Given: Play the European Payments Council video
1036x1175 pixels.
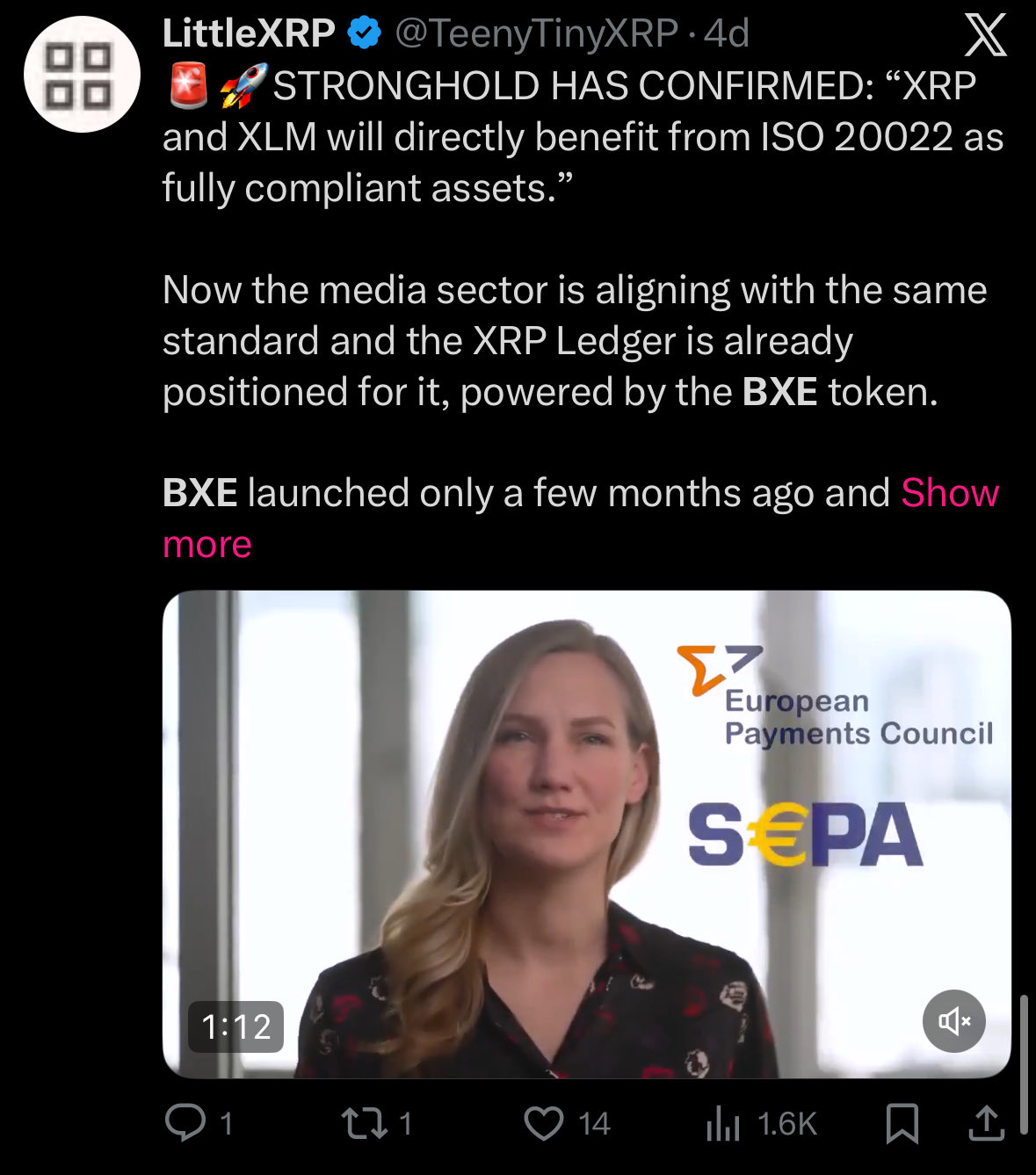Looking at the screenshot, I should pyautogui.click(x=586, y=833).
